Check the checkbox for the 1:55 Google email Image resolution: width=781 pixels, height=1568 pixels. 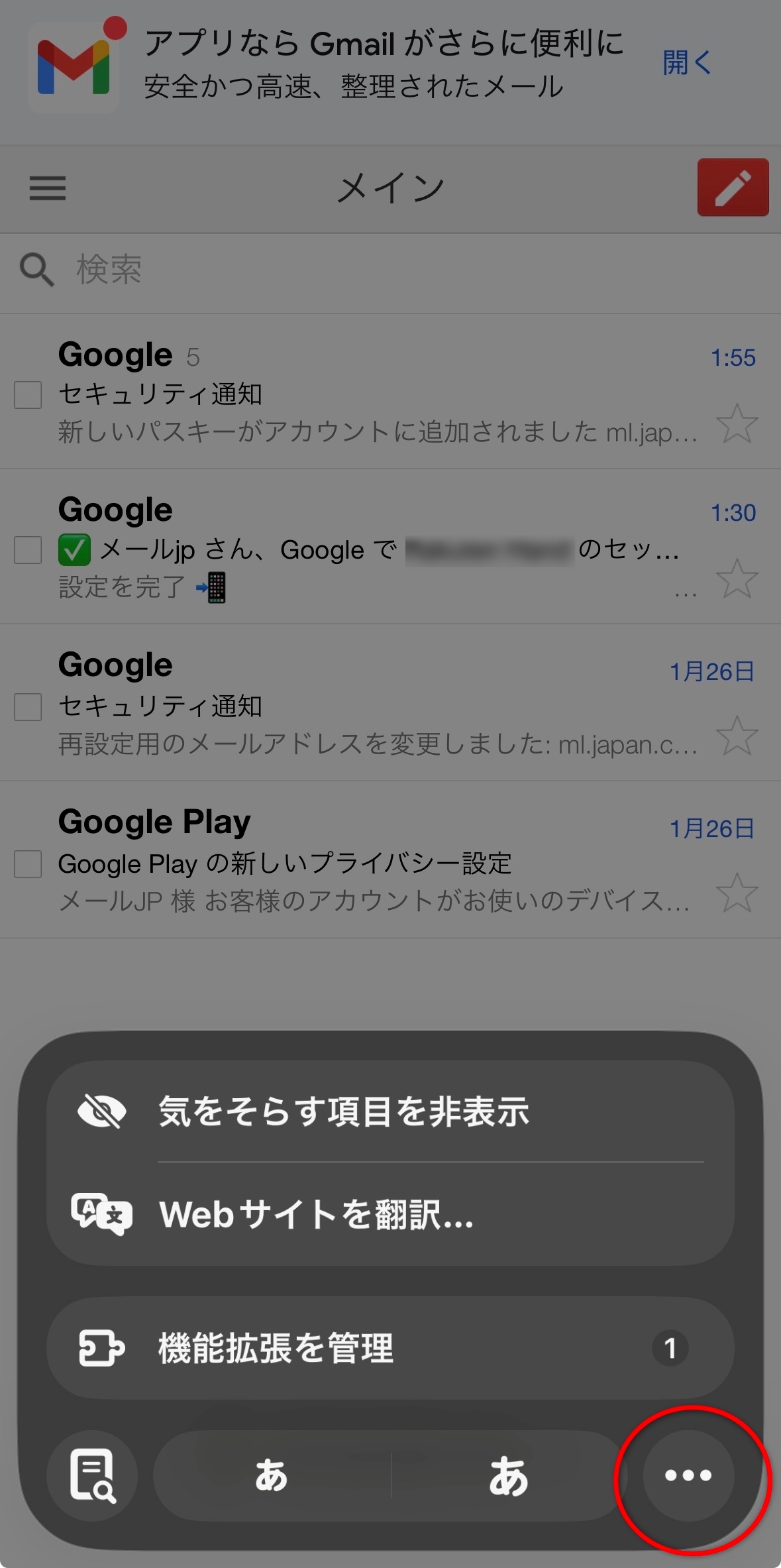tap(27, 396)
